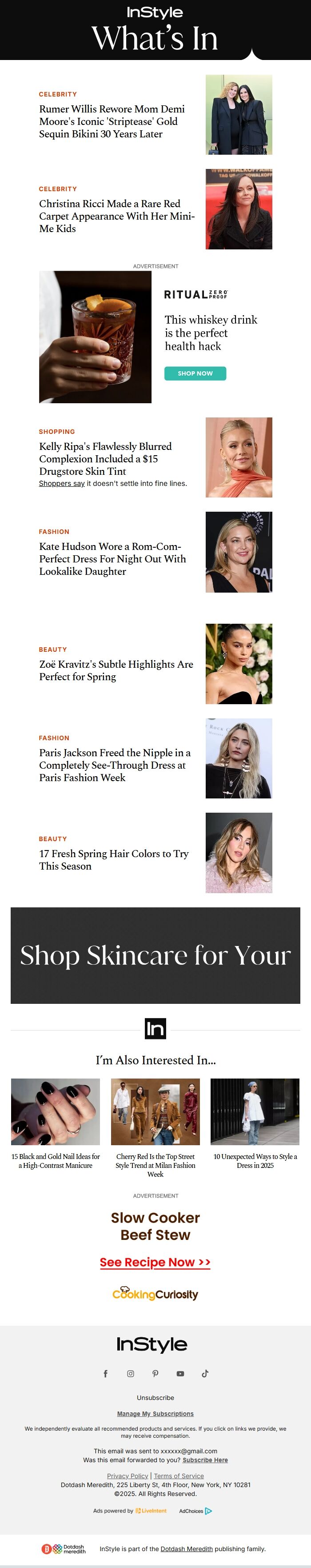Follow the 'Shoppers say' link

tap(61, 483)
